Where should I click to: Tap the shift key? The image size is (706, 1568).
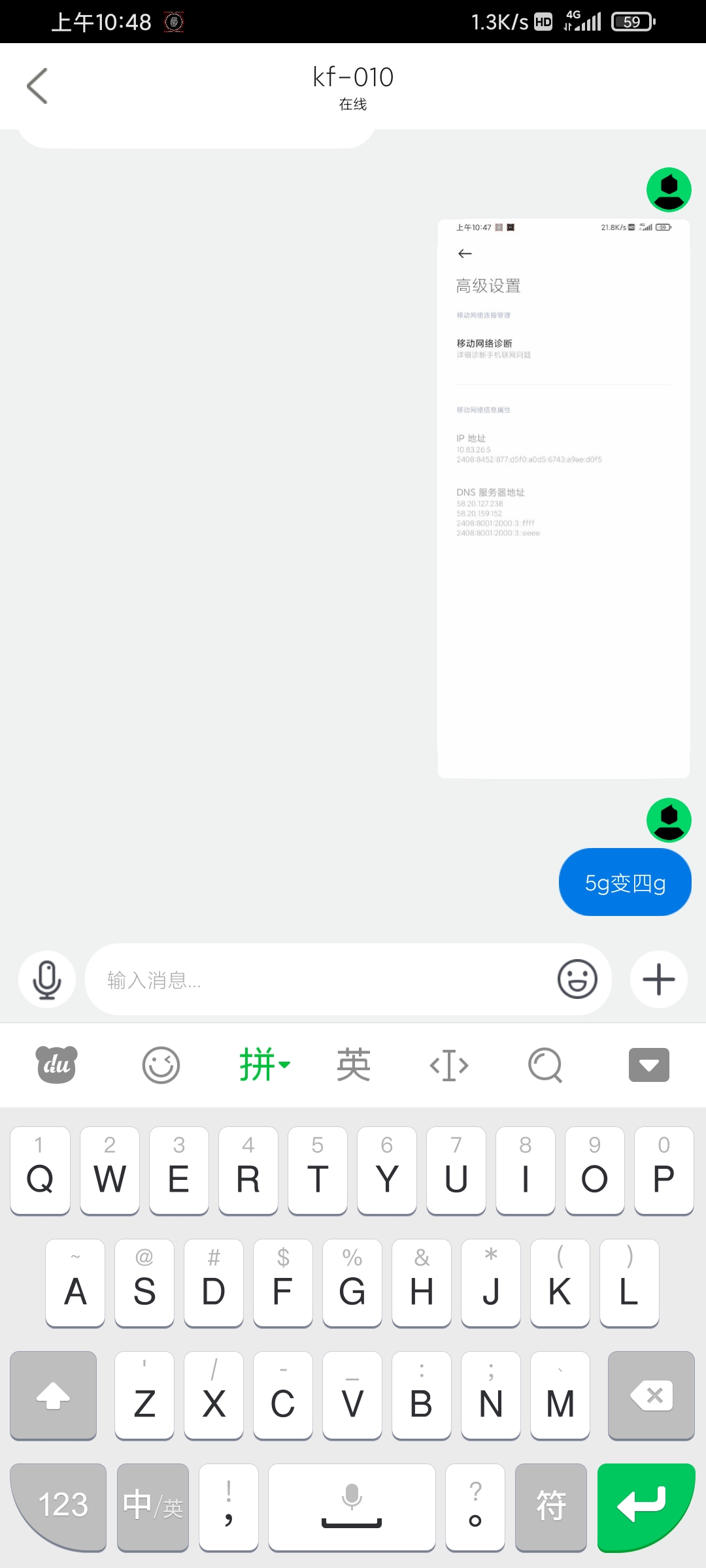[x=54, y=1395]
